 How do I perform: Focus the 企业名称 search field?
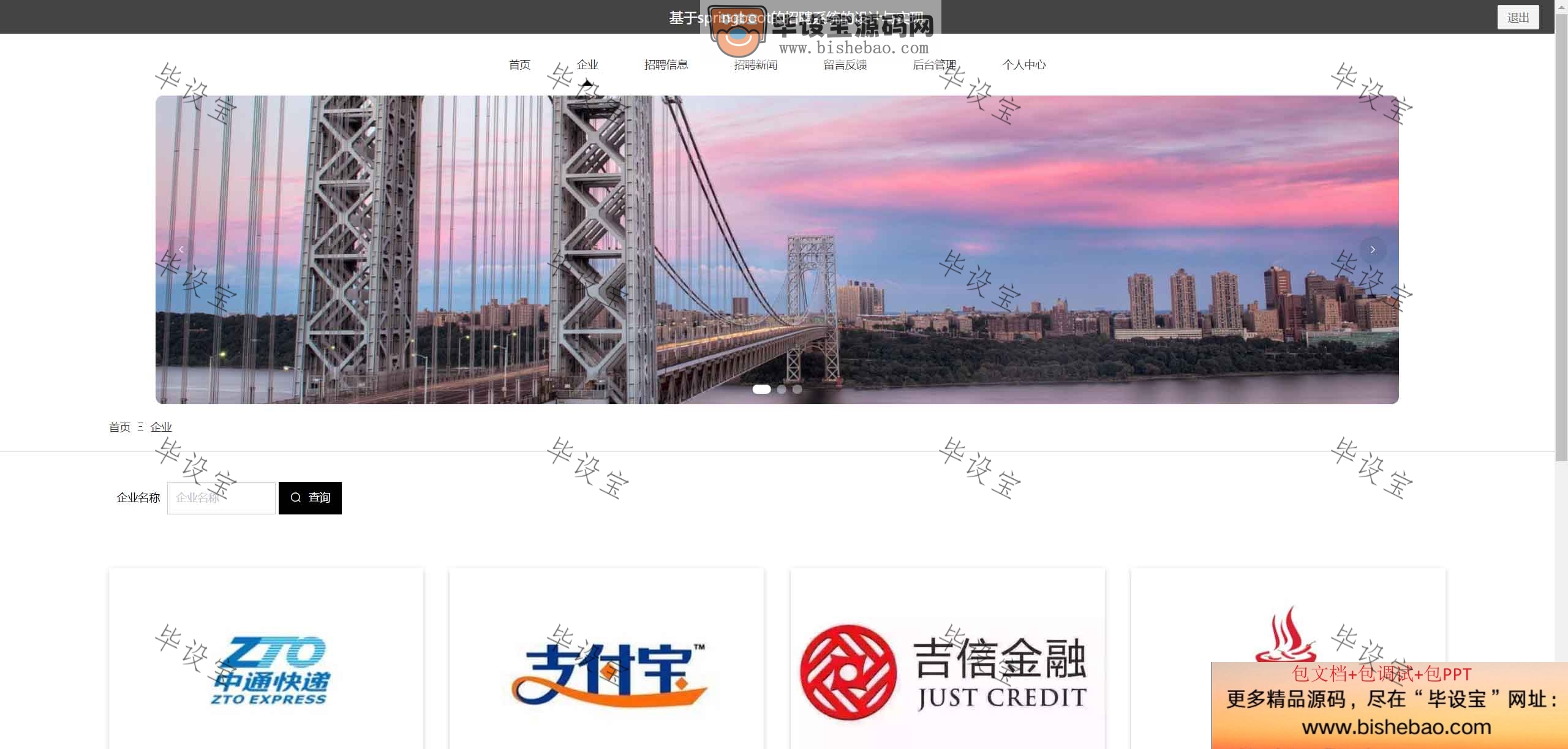221,498
